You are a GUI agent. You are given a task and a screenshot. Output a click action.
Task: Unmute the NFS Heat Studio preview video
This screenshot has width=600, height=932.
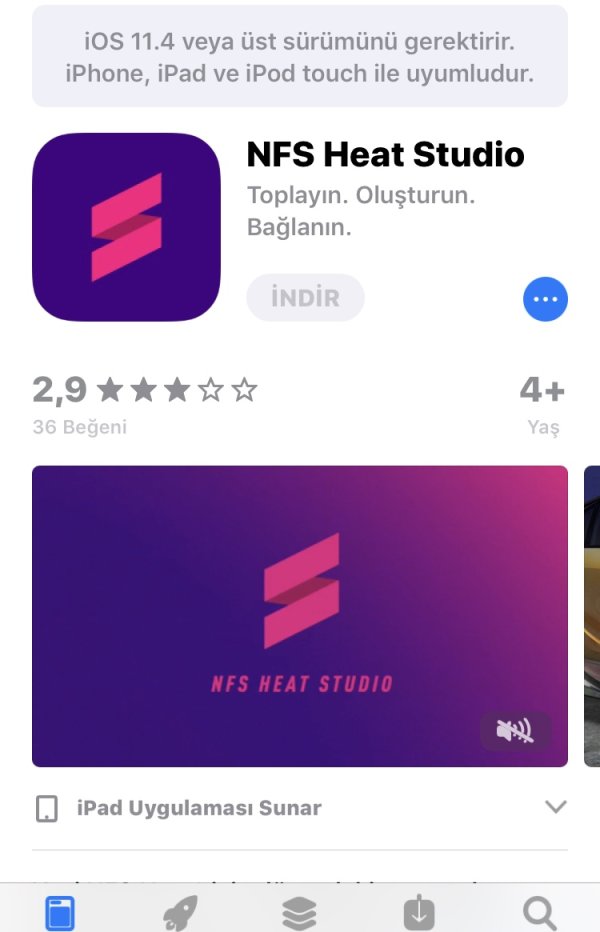click(x=515, y=731)
